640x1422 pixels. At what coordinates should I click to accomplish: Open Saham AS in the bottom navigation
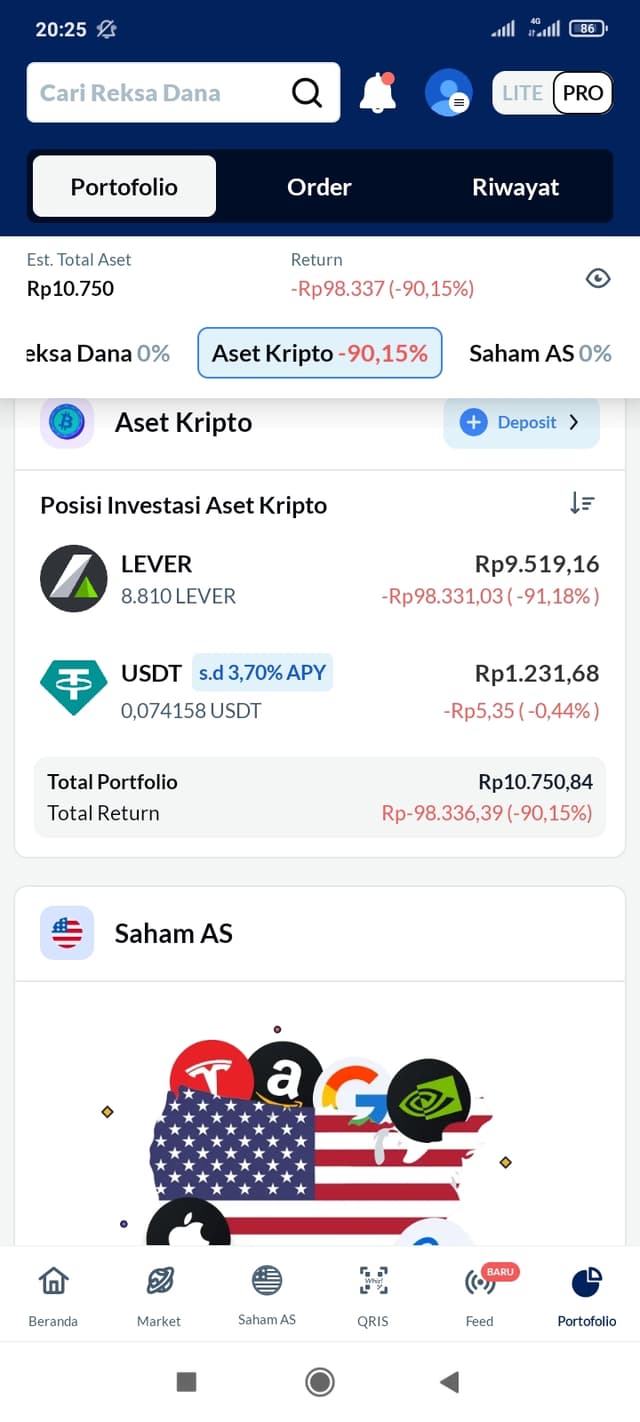pyautogui.click(x=267, y=1295)
